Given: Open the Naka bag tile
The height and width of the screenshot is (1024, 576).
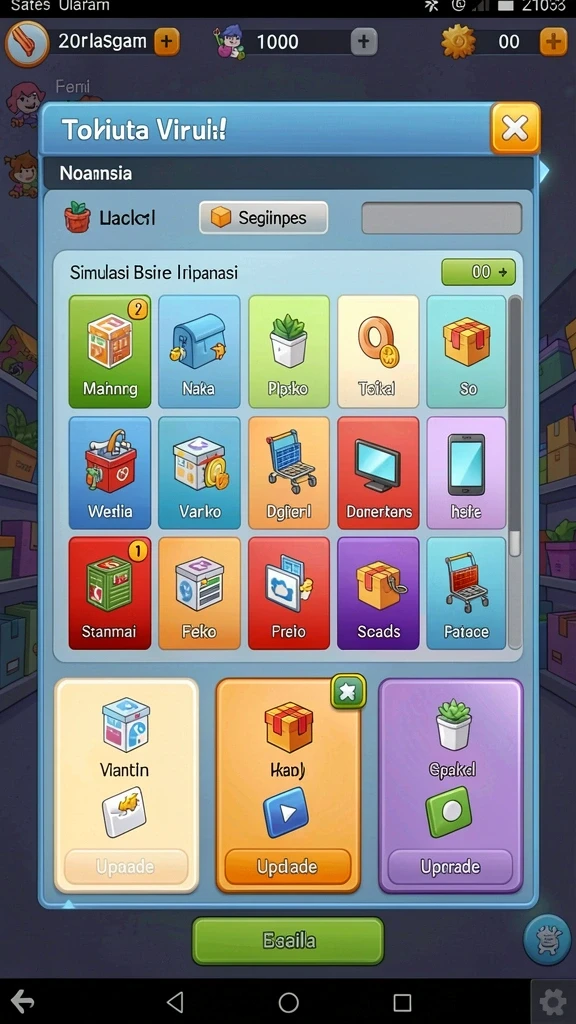Looking at the screenshot, I should coord(199,351).
